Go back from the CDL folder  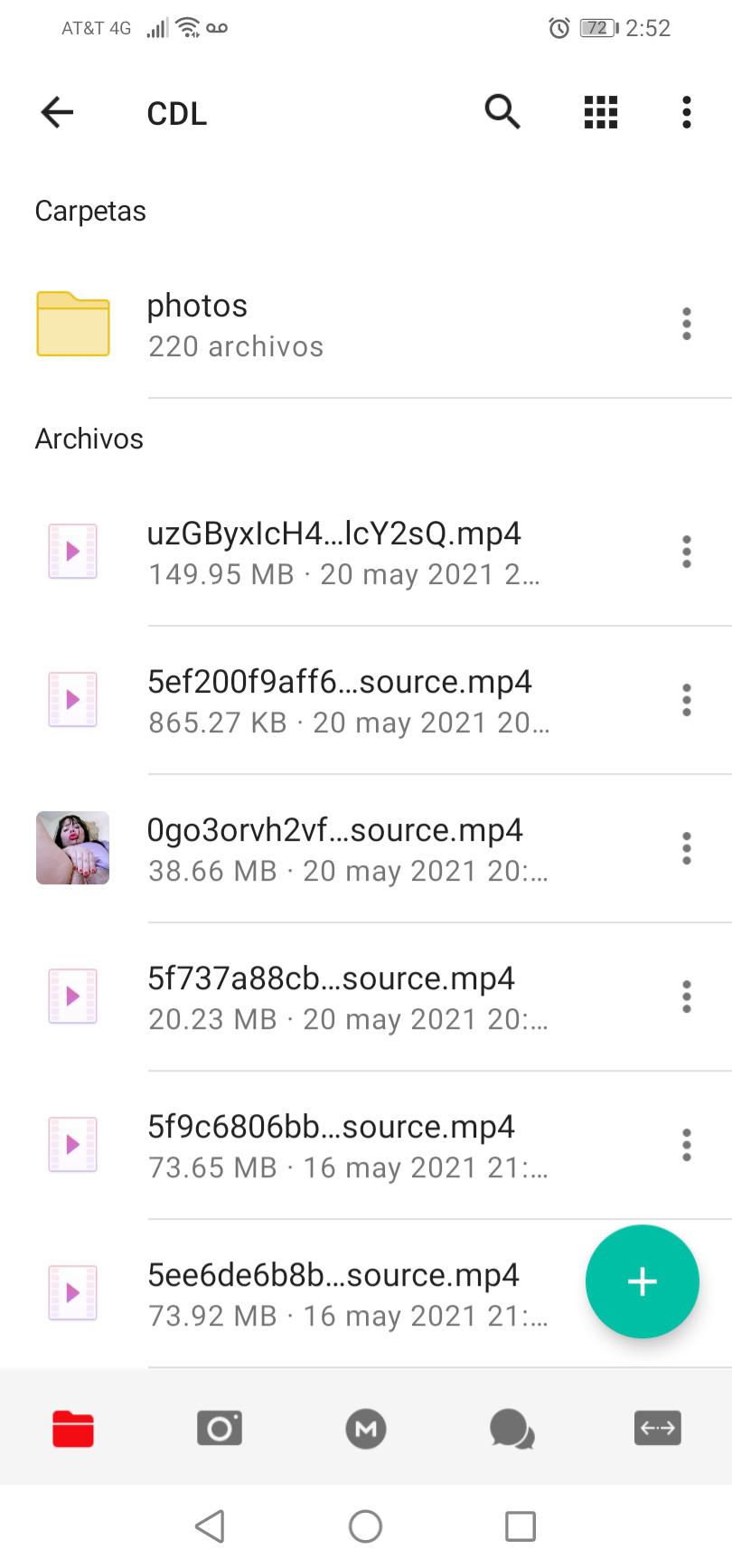tap(57, 112)
